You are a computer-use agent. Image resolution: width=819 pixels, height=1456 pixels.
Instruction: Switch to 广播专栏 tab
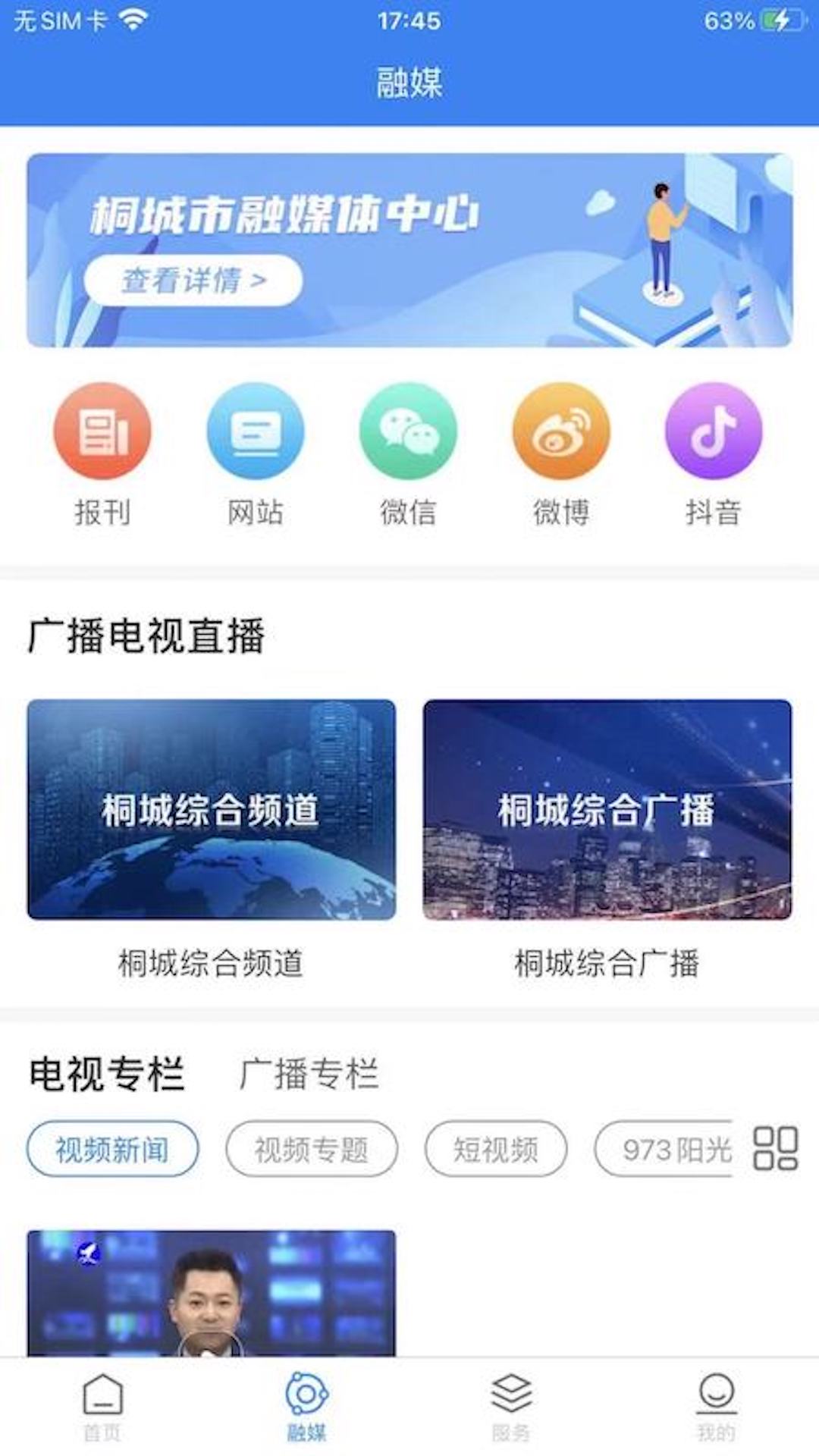[x=309, y=1074]
